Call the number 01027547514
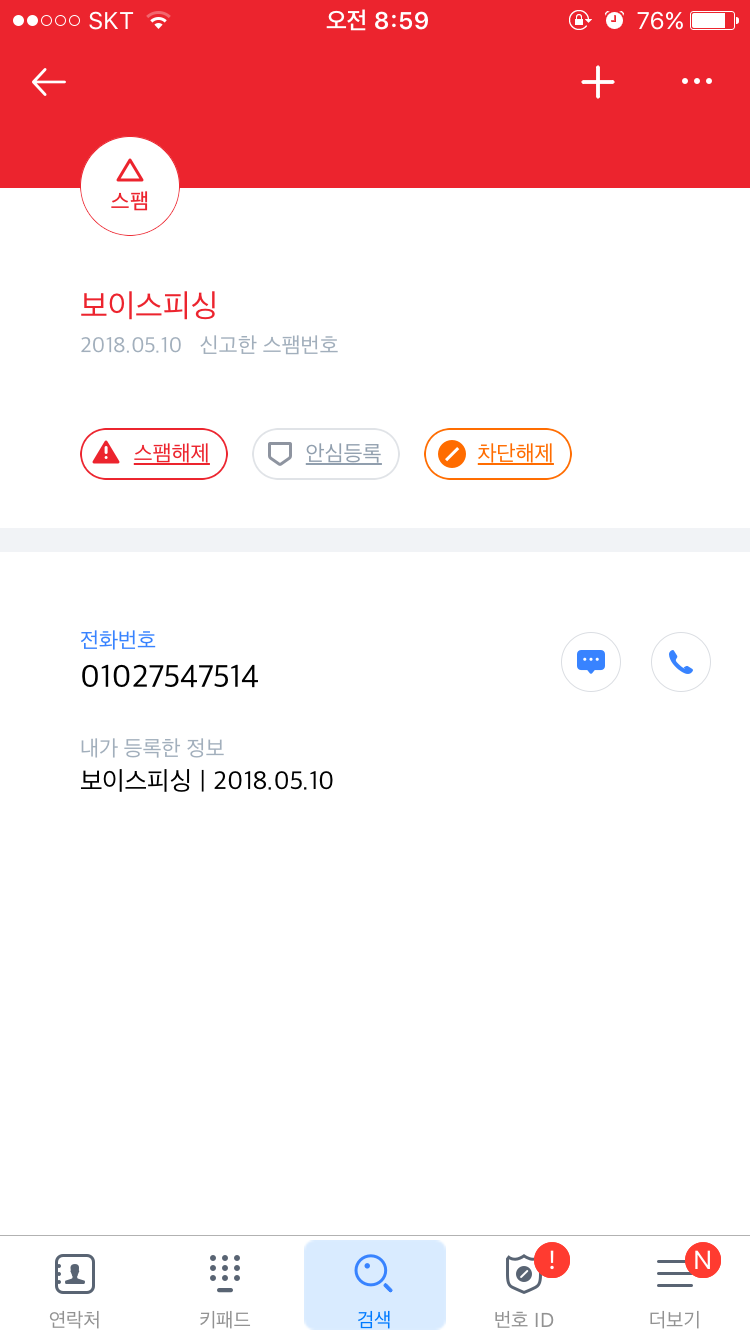The width and height of the screenshot is (750, 1334). (x=681, y=662)
